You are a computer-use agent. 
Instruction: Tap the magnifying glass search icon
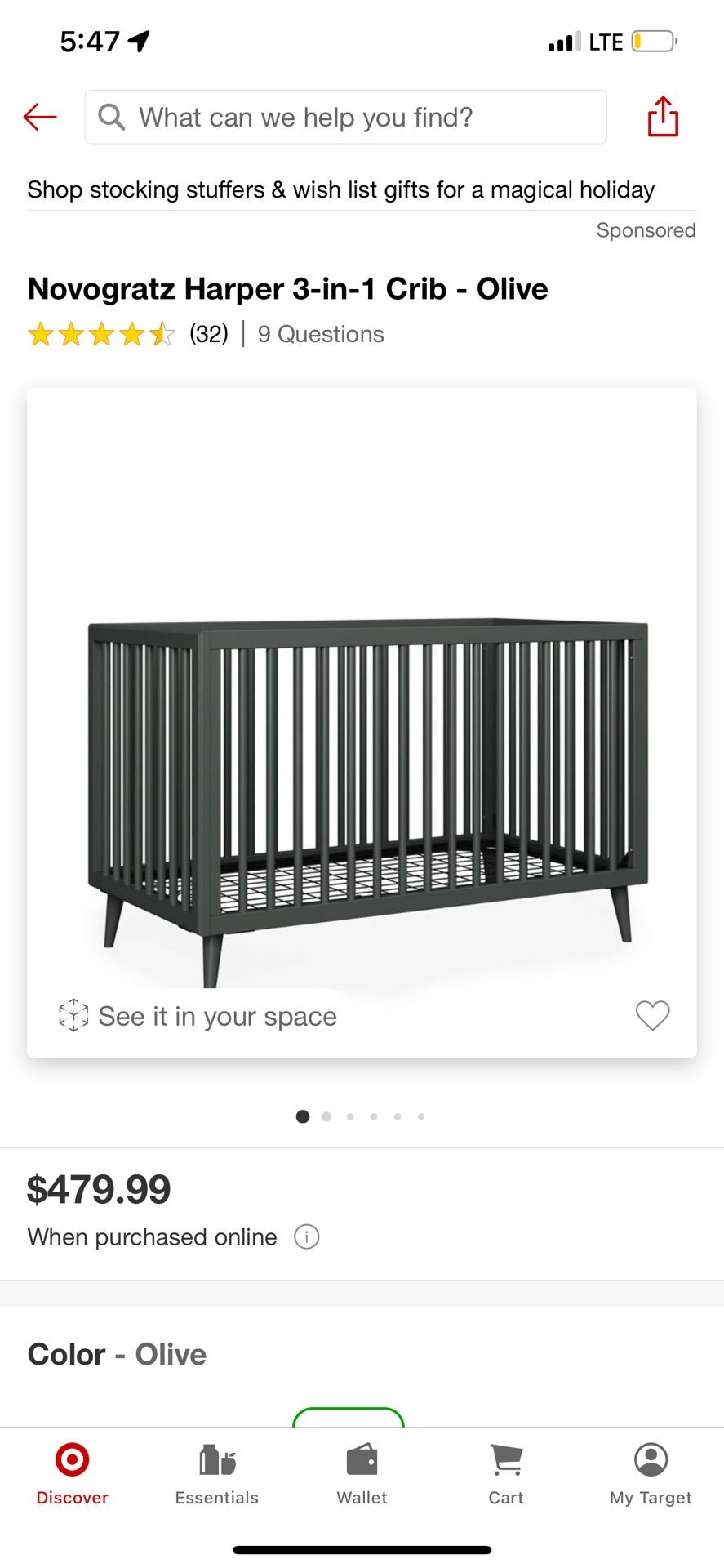coord(111,117)
